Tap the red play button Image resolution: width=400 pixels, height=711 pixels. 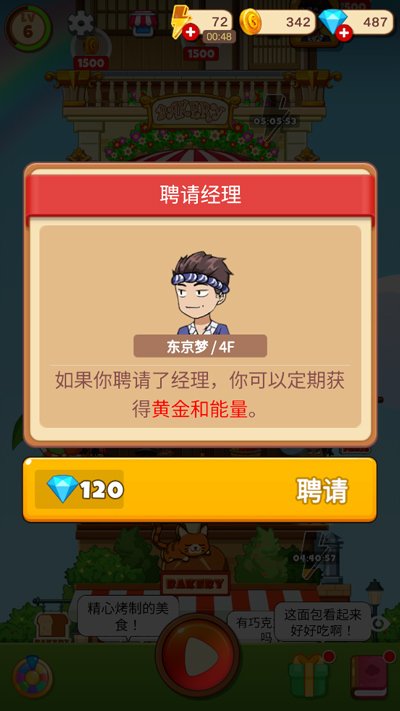point(198,655)
